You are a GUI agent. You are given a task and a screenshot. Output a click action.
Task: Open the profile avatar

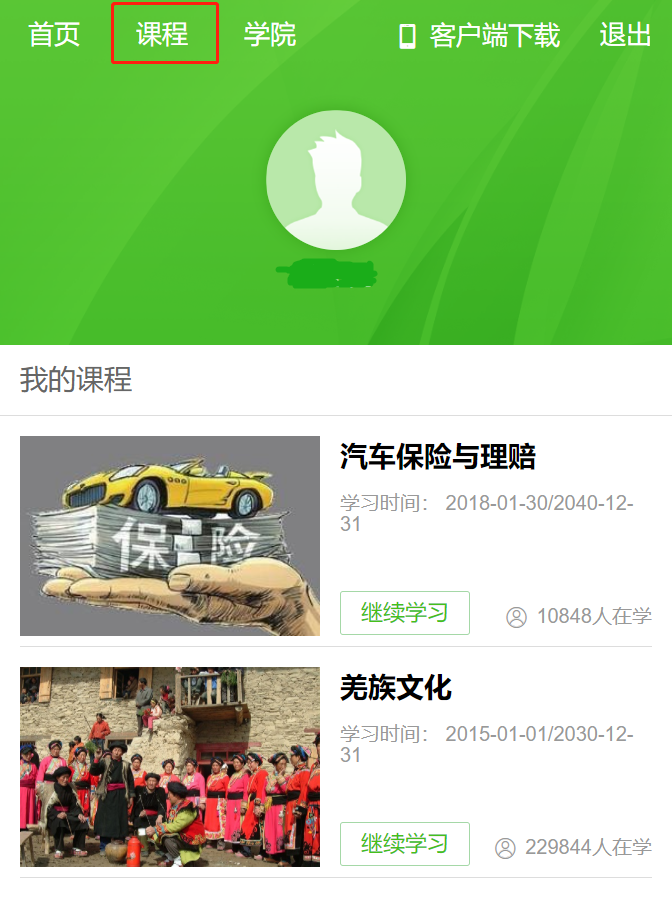pos(336,180)
